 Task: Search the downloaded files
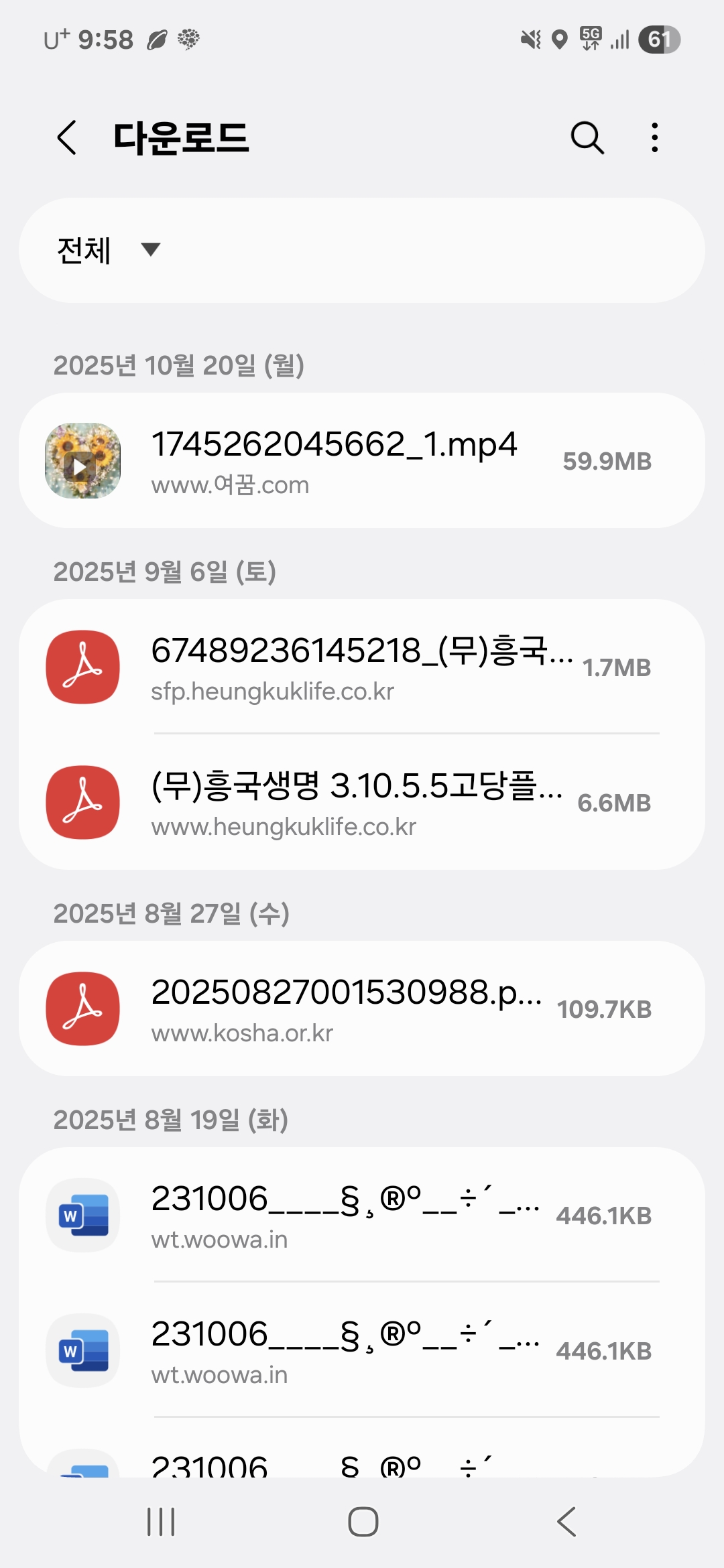click(587, 138)
